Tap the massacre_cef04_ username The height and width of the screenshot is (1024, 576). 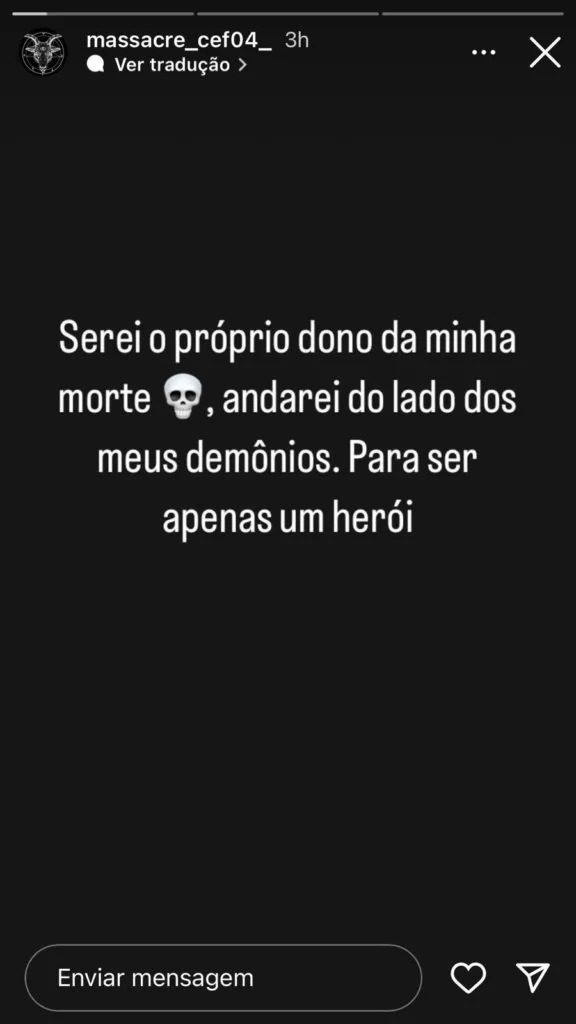click(179, 40)
